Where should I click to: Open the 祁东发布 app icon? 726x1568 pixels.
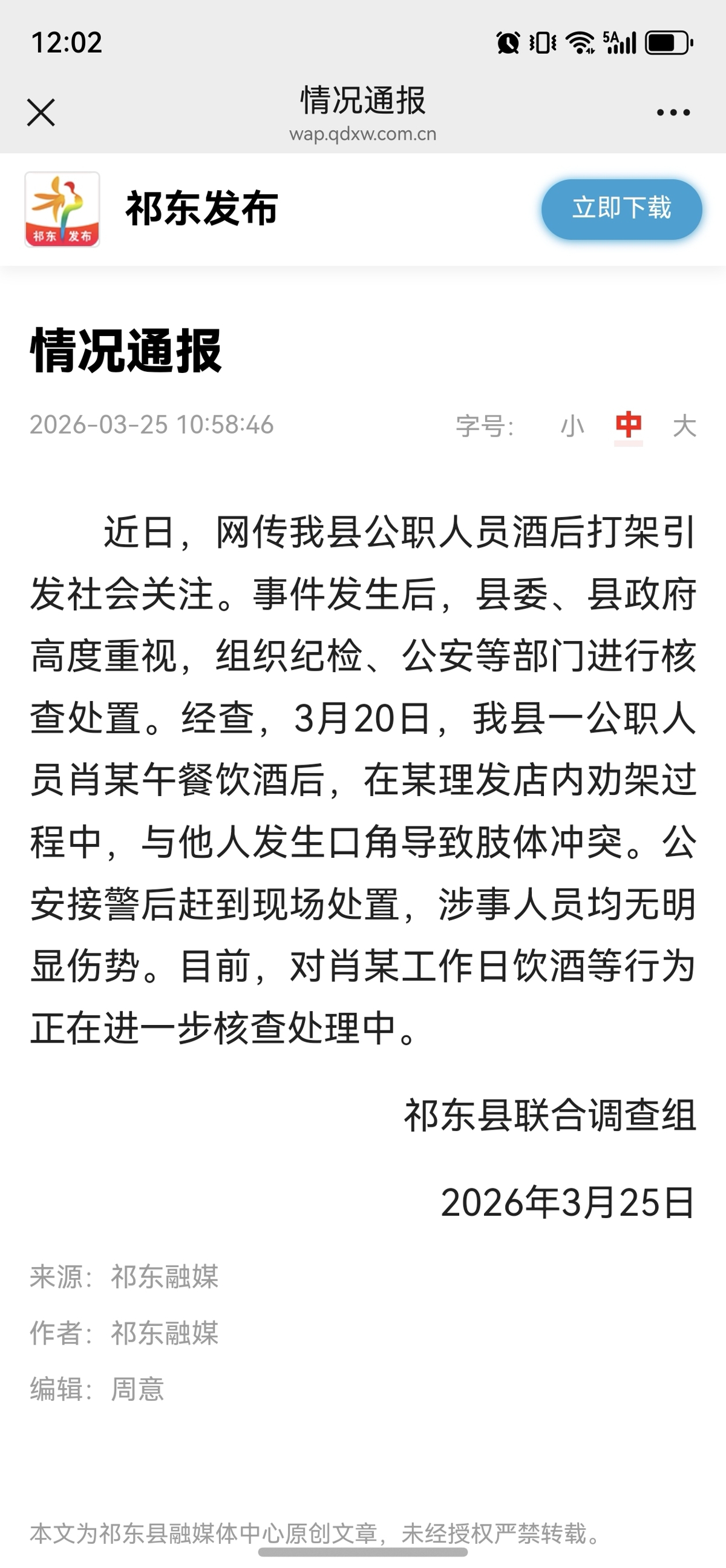point(62,209)
